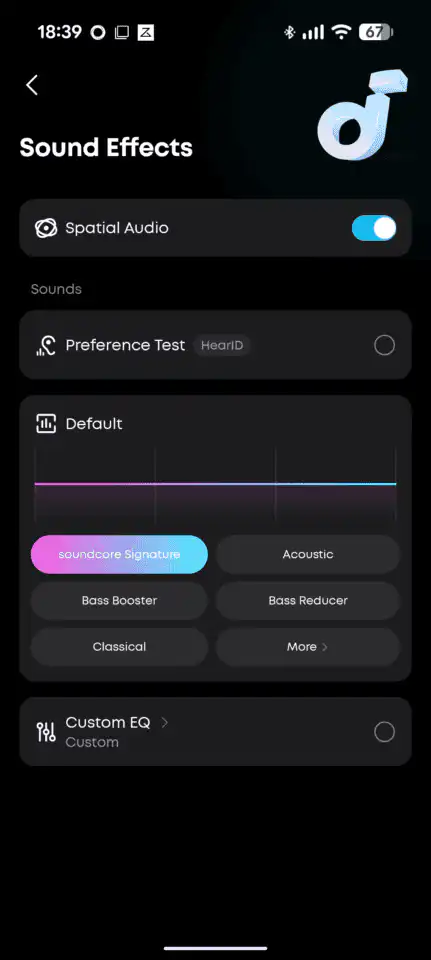Viewport: 431px width, 960px height.
Task: Pick the Bass Reducer preset
Action: tap(308, 601)
